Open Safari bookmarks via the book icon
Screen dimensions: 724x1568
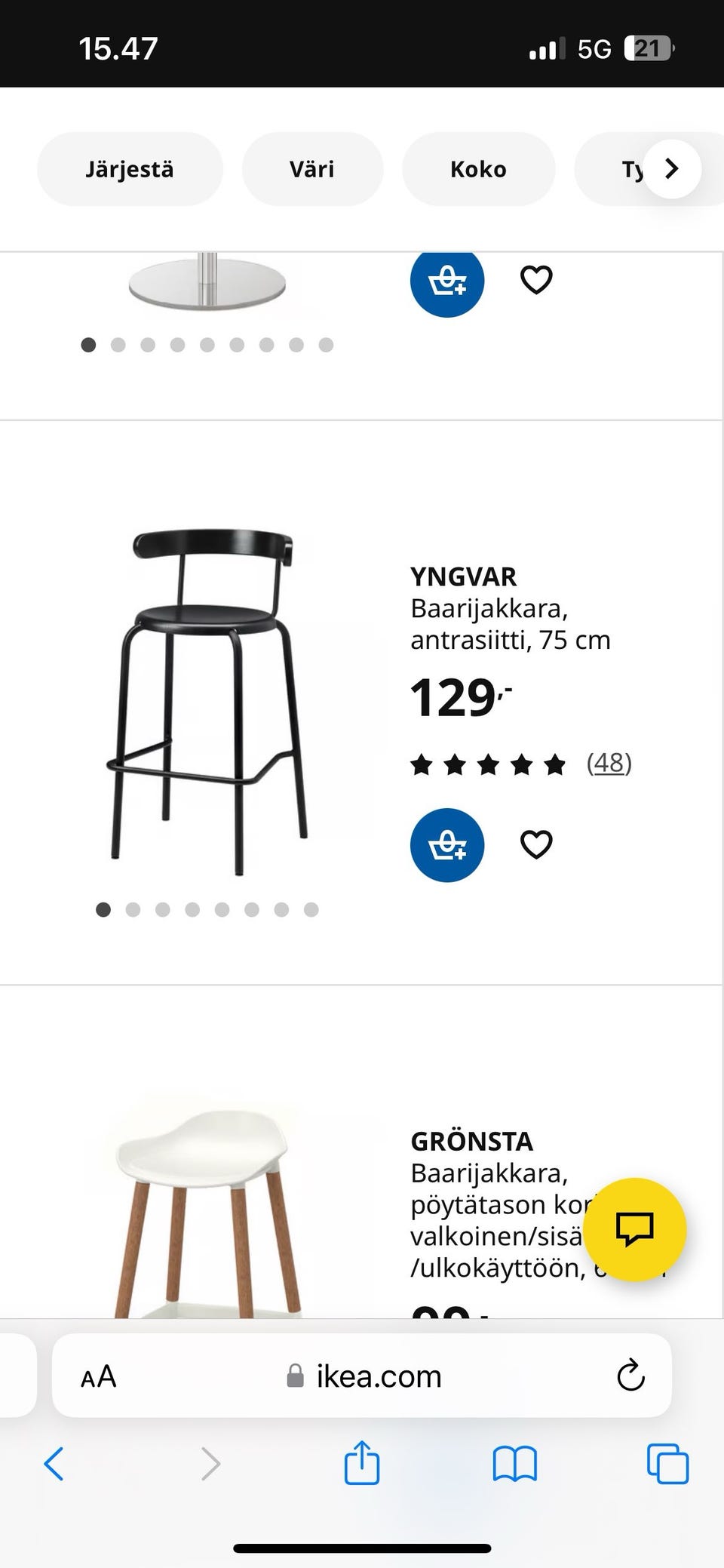[515, 1465]
